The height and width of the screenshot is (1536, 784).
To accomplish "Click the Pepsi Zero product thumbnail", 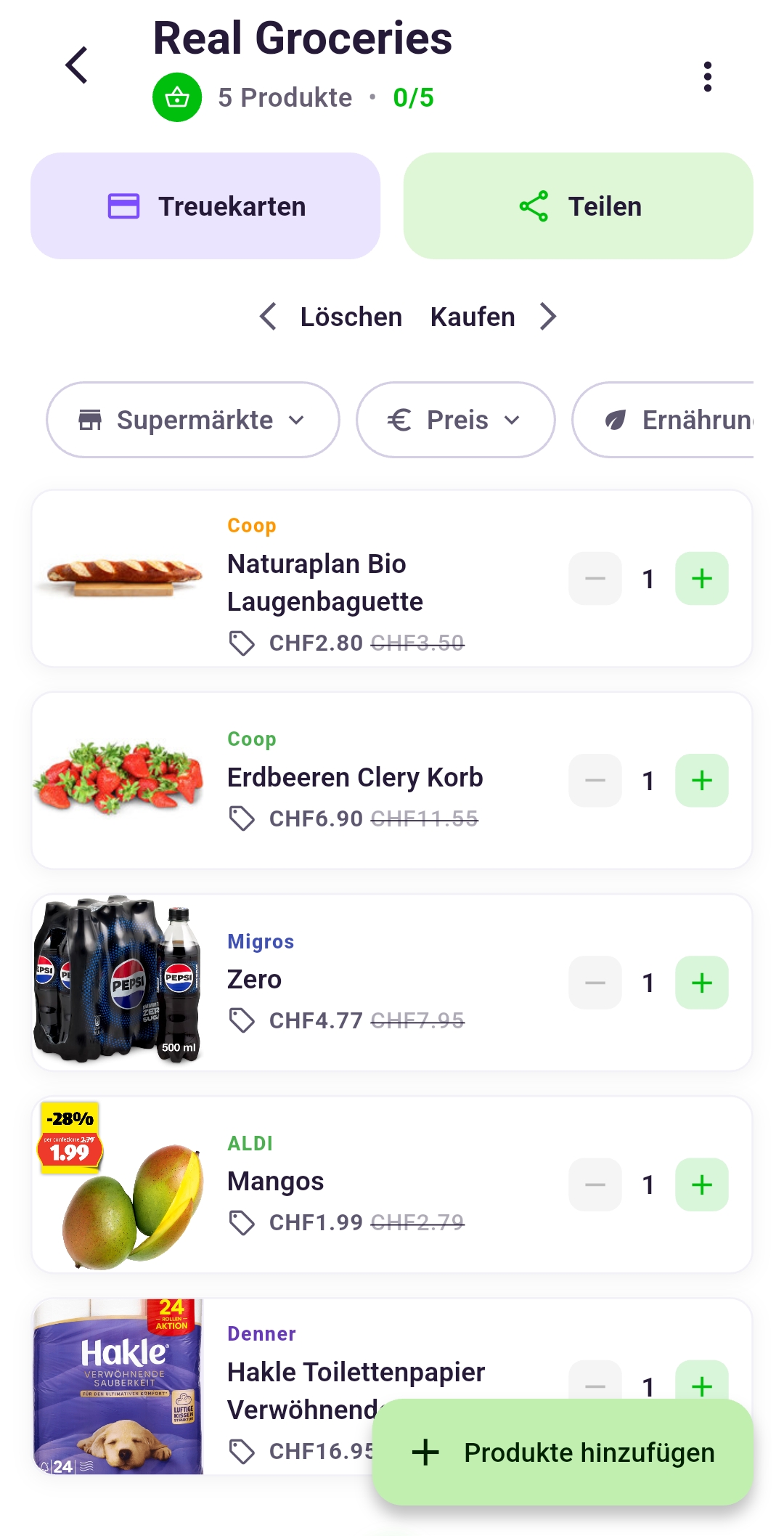I will pos(120,982).
